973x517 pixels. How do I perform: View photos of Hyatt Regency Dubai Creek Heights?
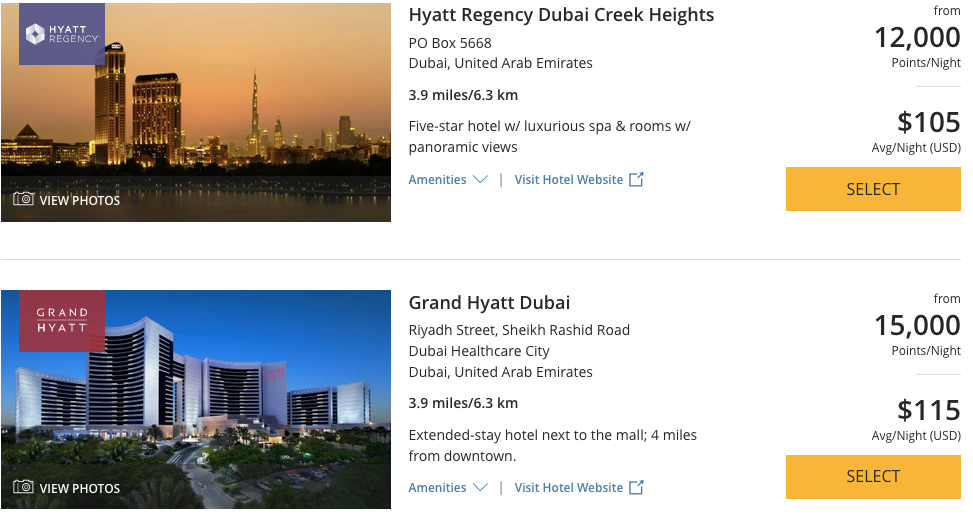[x=67, y=200]
